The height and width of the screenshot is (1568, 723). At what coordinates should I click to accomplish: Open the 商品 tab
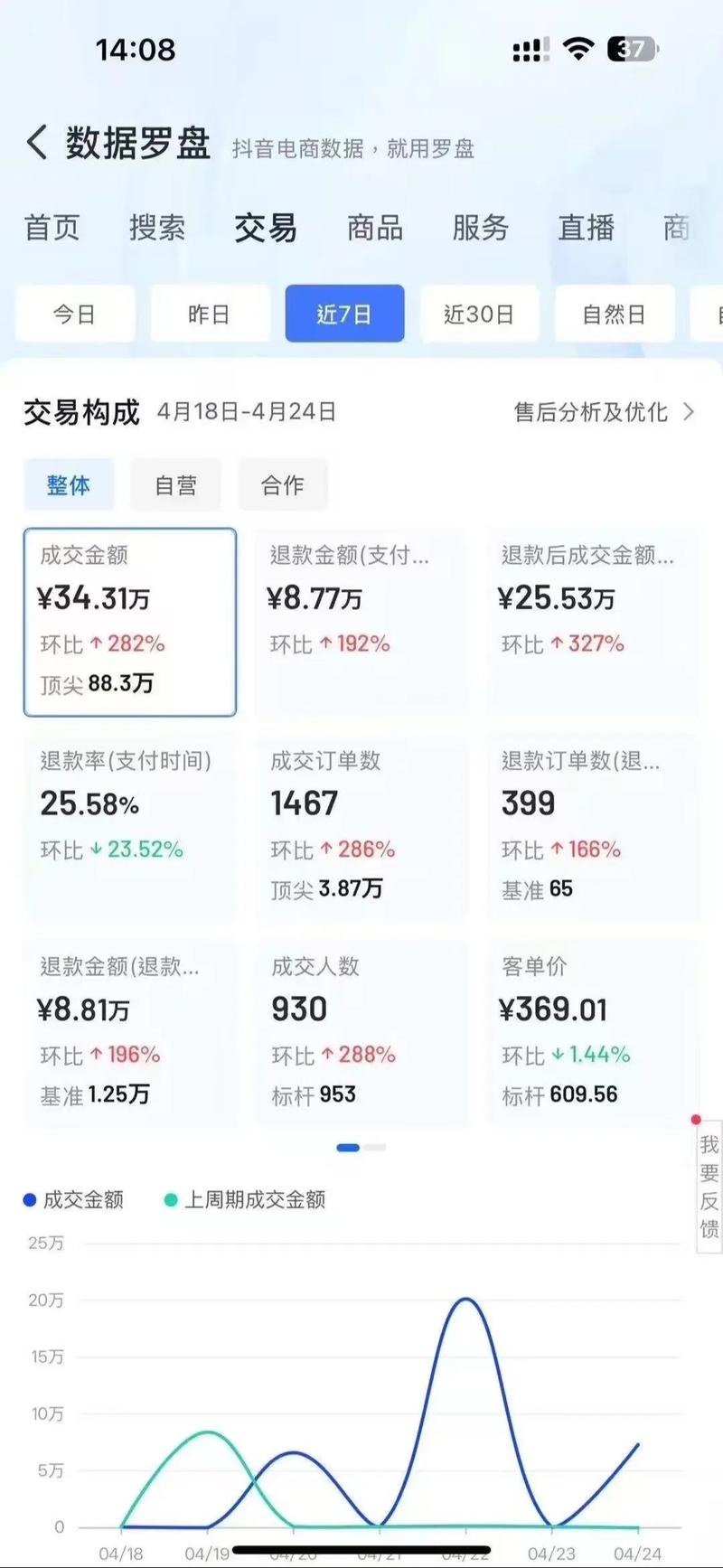click(x=375, y=228)
